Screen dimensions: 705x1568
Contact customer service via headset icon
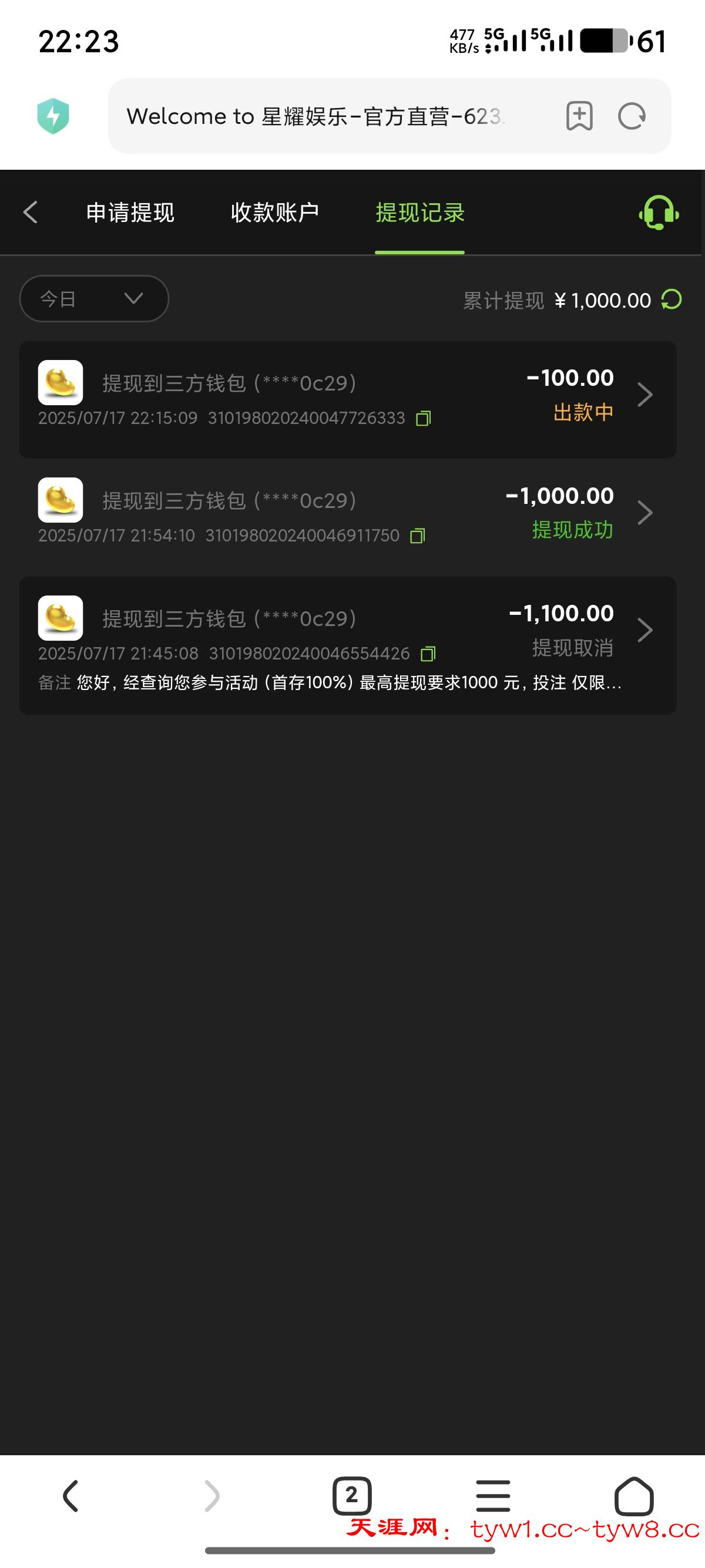coord(658,213)
